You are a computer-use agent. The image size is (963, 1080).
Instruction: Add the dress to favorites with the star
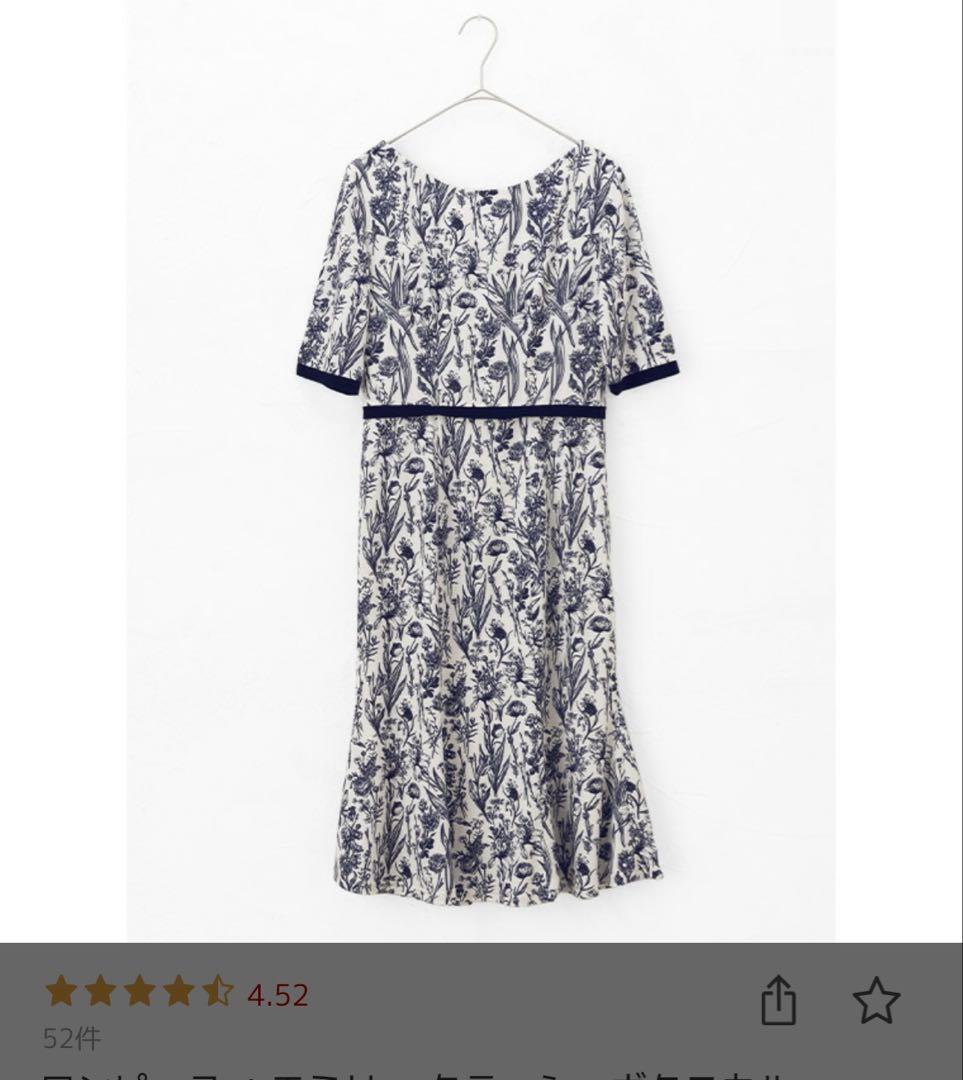click(x=876, y=1001)
